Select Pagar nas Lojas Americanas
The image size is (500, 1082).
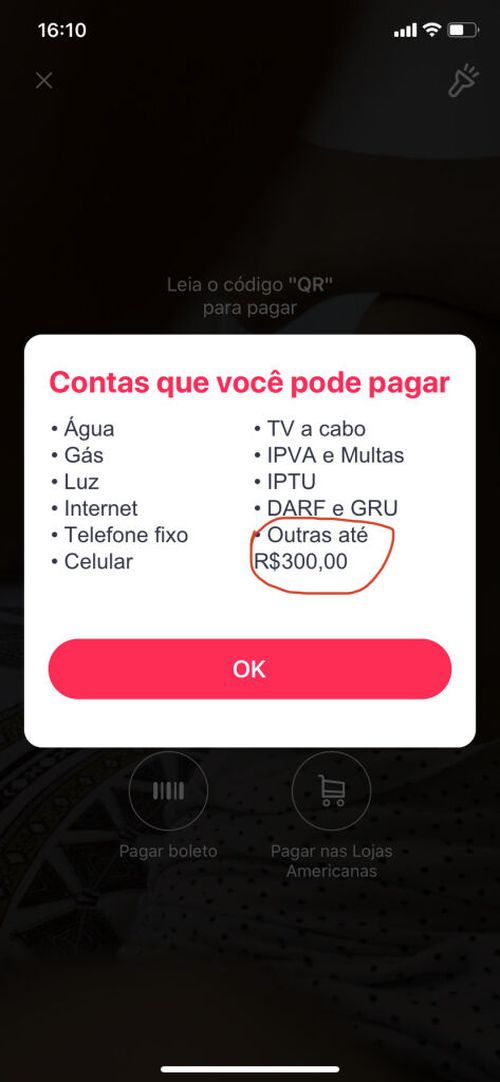coord(331,791)
